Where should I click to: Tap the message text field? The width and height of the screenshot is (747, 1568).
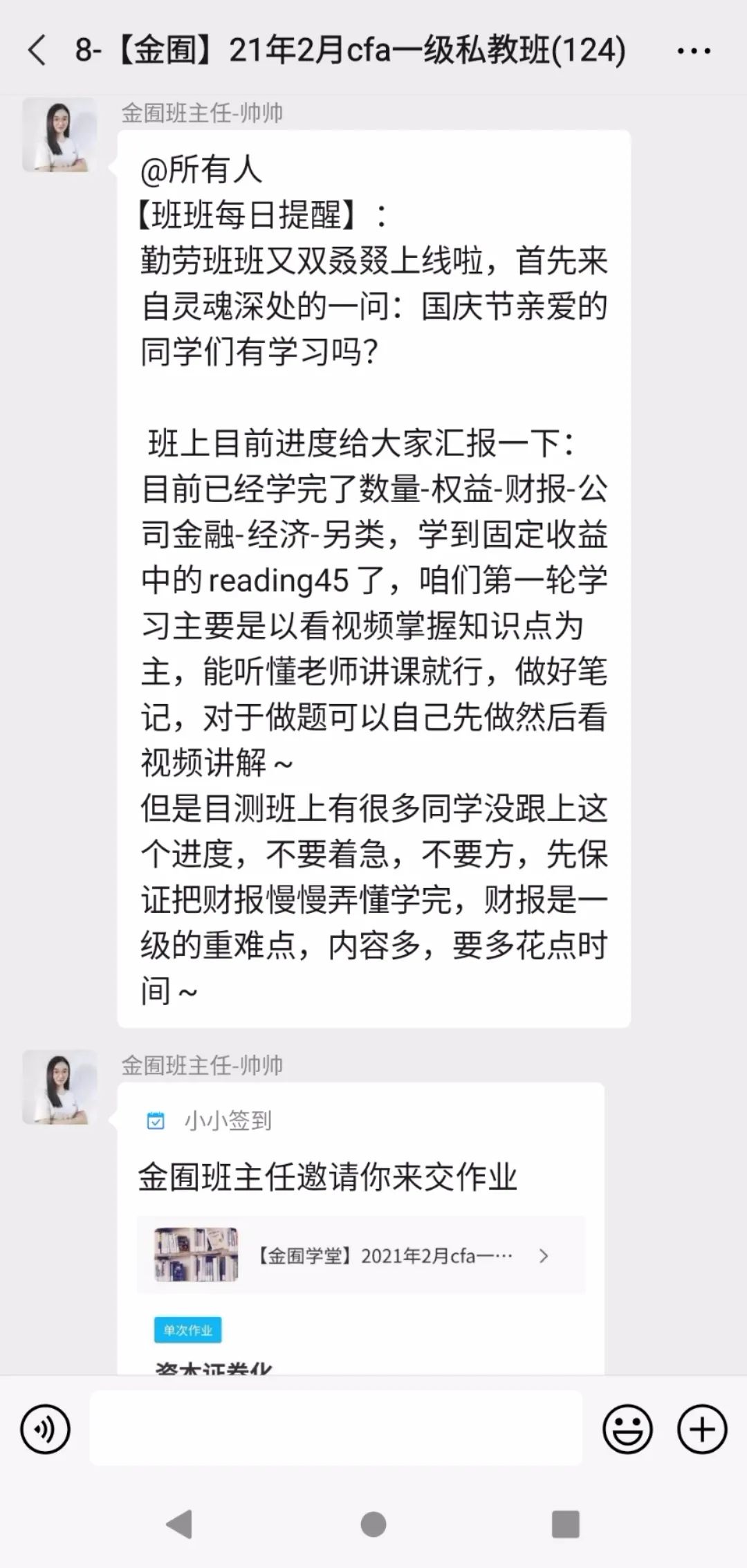pyautogui.click(x=336, y=1428)
